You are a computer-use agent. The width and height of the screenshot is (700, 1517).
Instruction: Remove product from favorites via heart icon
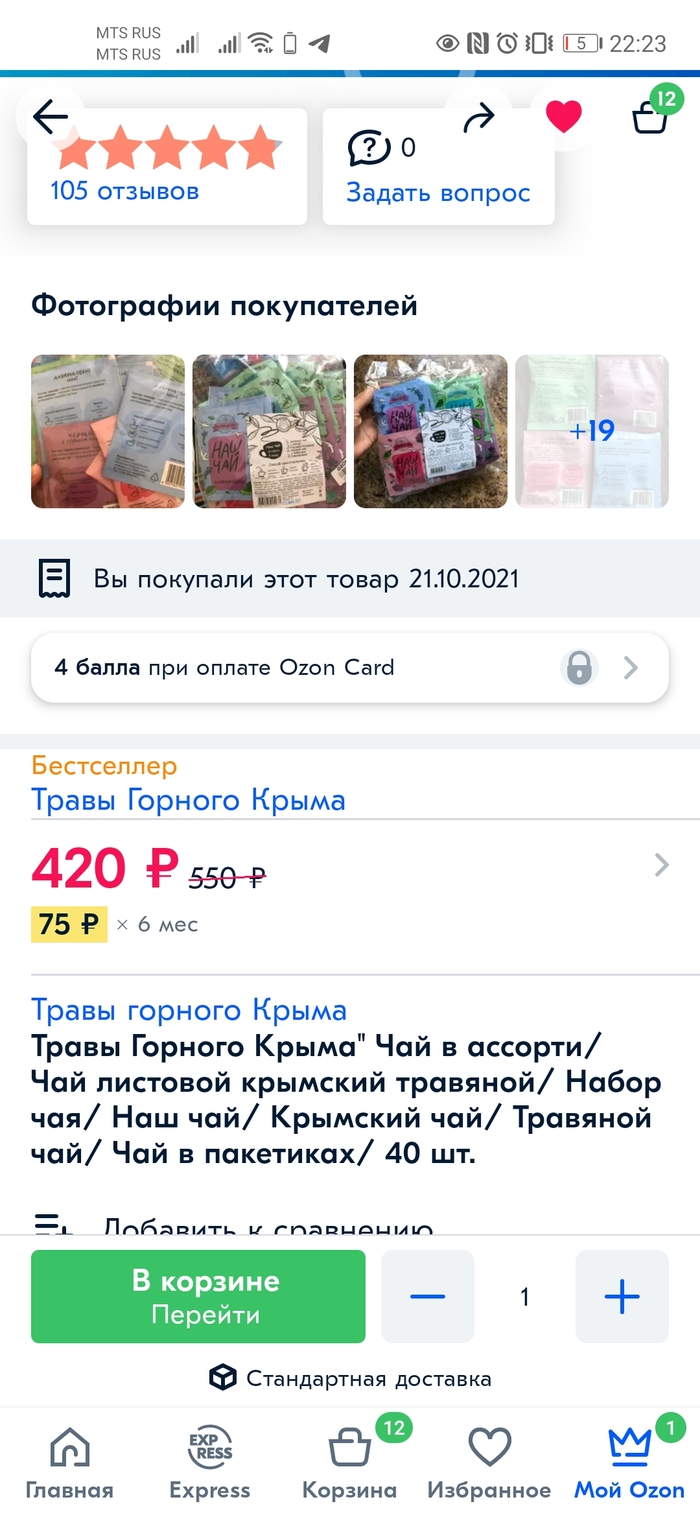pos(563,118)
